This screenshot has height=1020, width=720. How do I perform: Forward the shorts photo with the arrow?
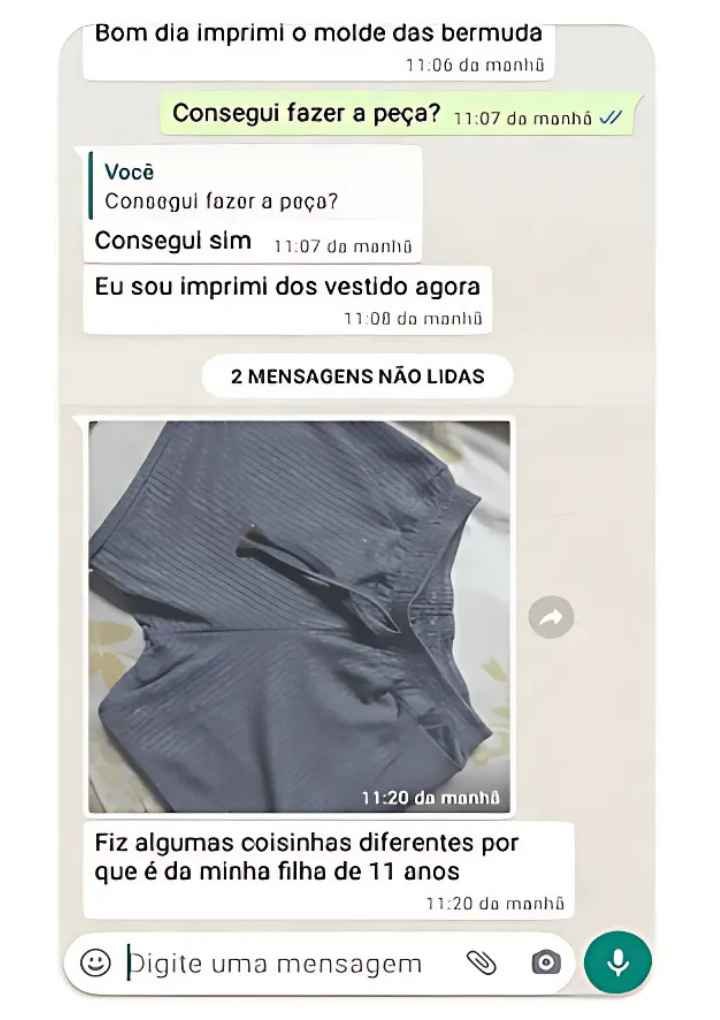pyautogui.click(x=551, y=618)
